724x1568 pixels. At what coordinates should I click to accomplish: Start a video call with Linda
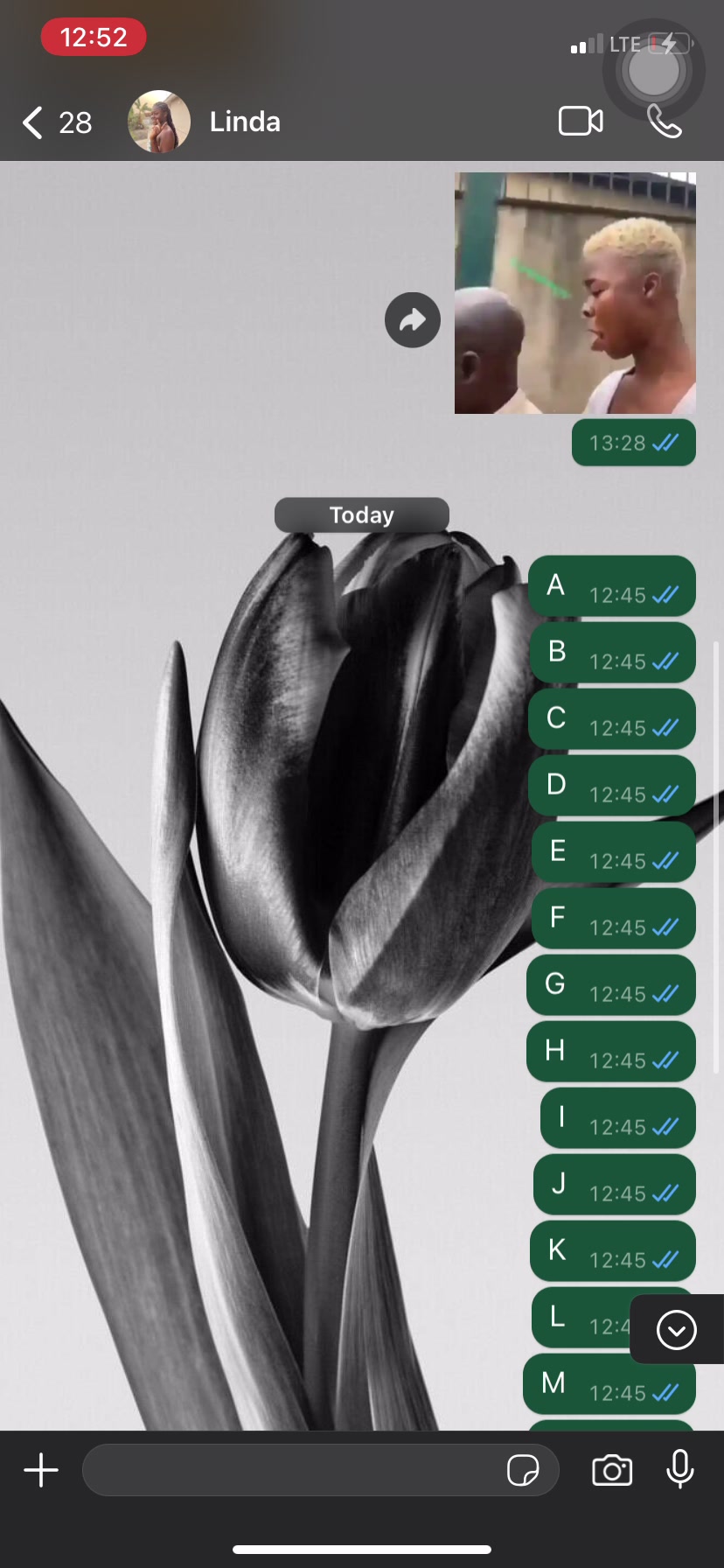coord(581,122)
